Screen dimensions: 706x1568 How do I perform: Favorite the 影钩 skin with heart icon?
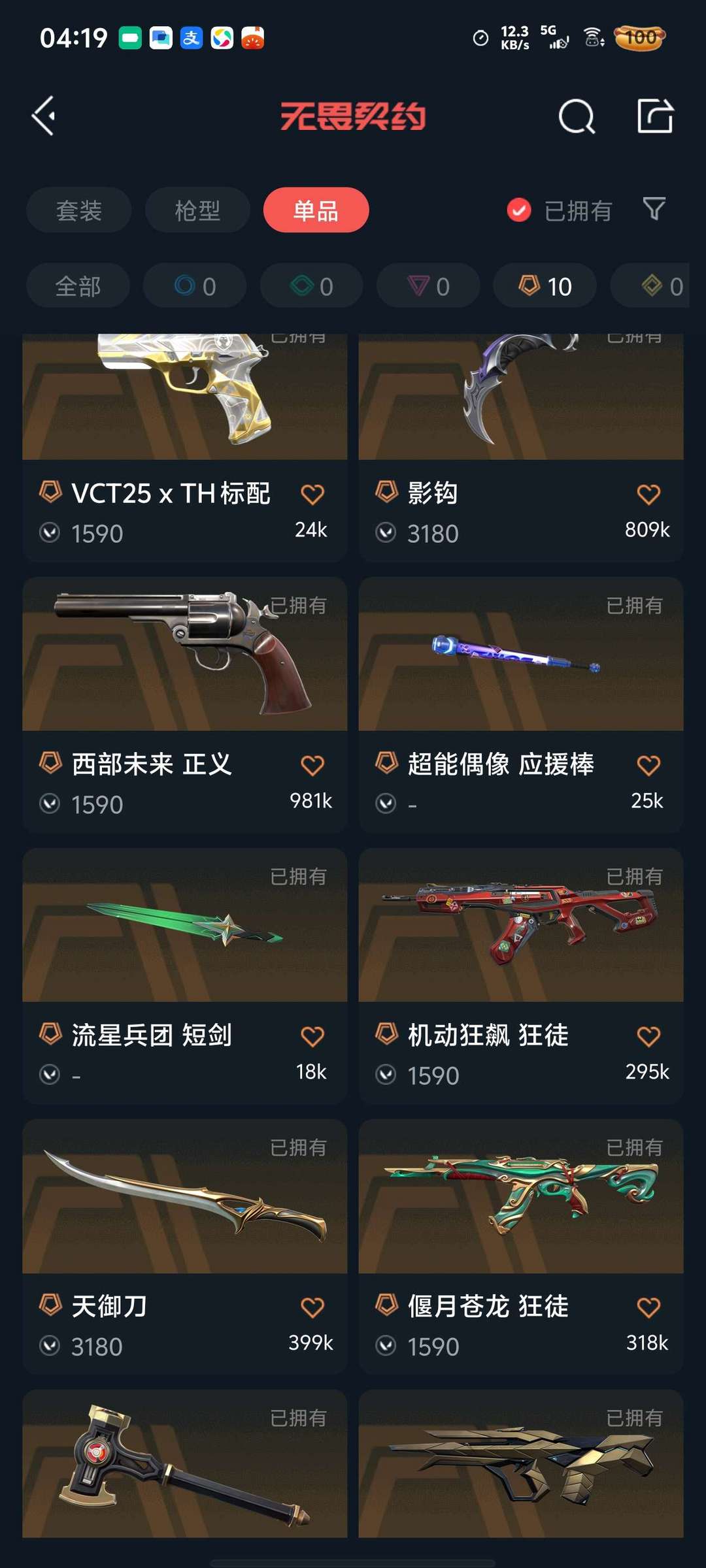tap(648, 495)
